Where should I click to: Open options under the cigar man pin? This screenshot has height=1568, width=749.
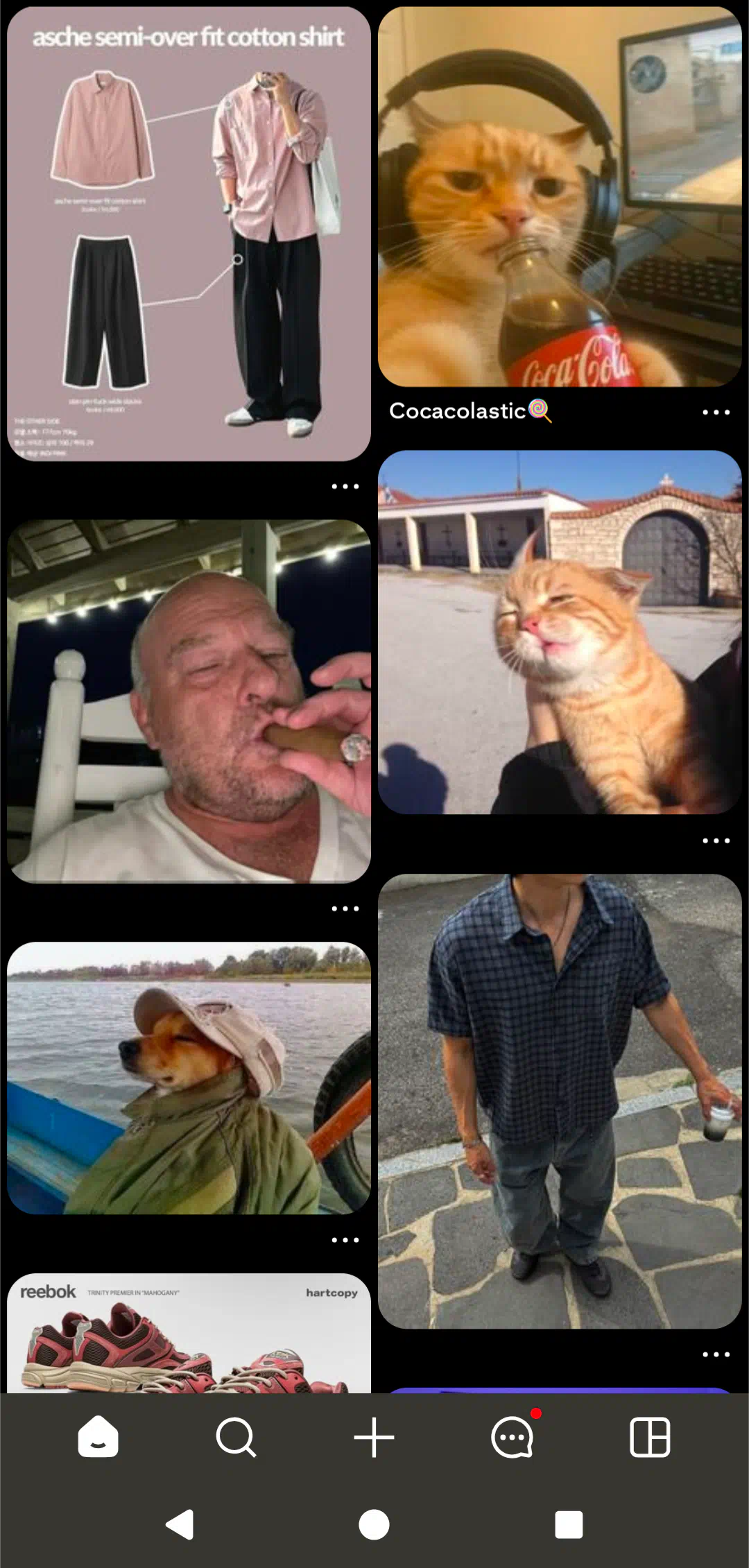click(x=345, y=908)
